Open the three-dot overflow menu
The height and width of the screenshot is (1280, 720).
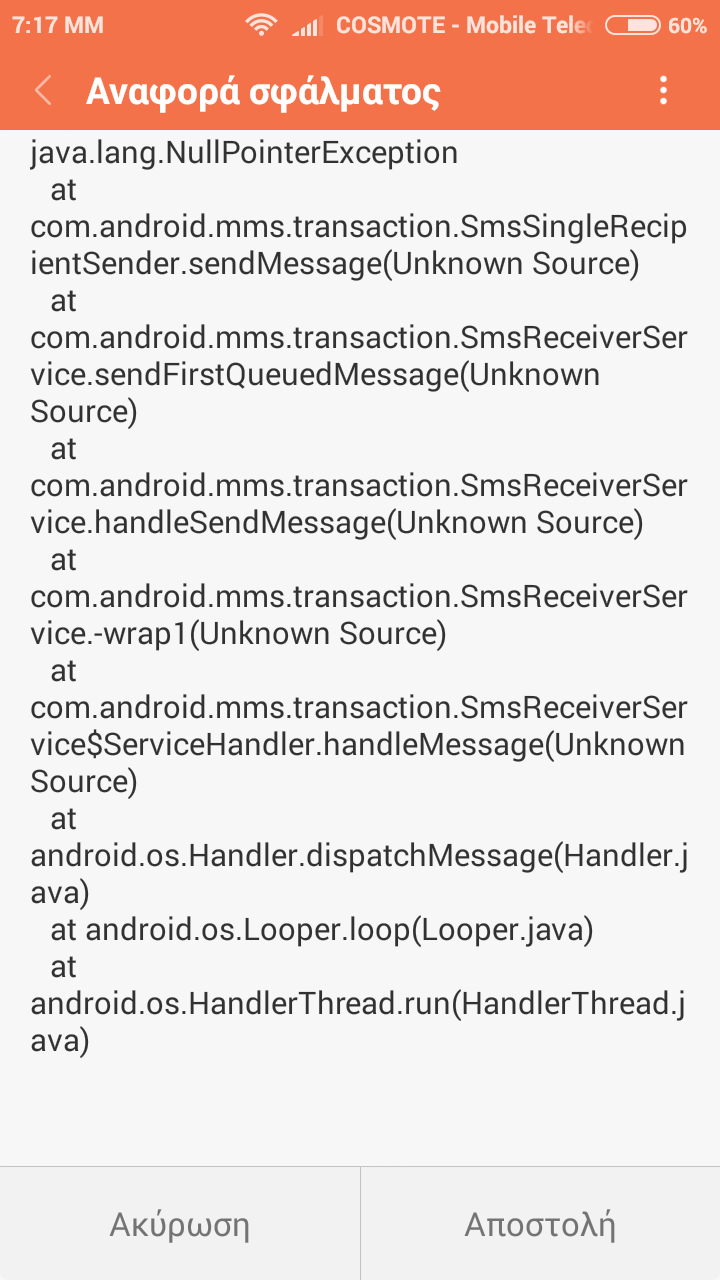tap(663, 91)
